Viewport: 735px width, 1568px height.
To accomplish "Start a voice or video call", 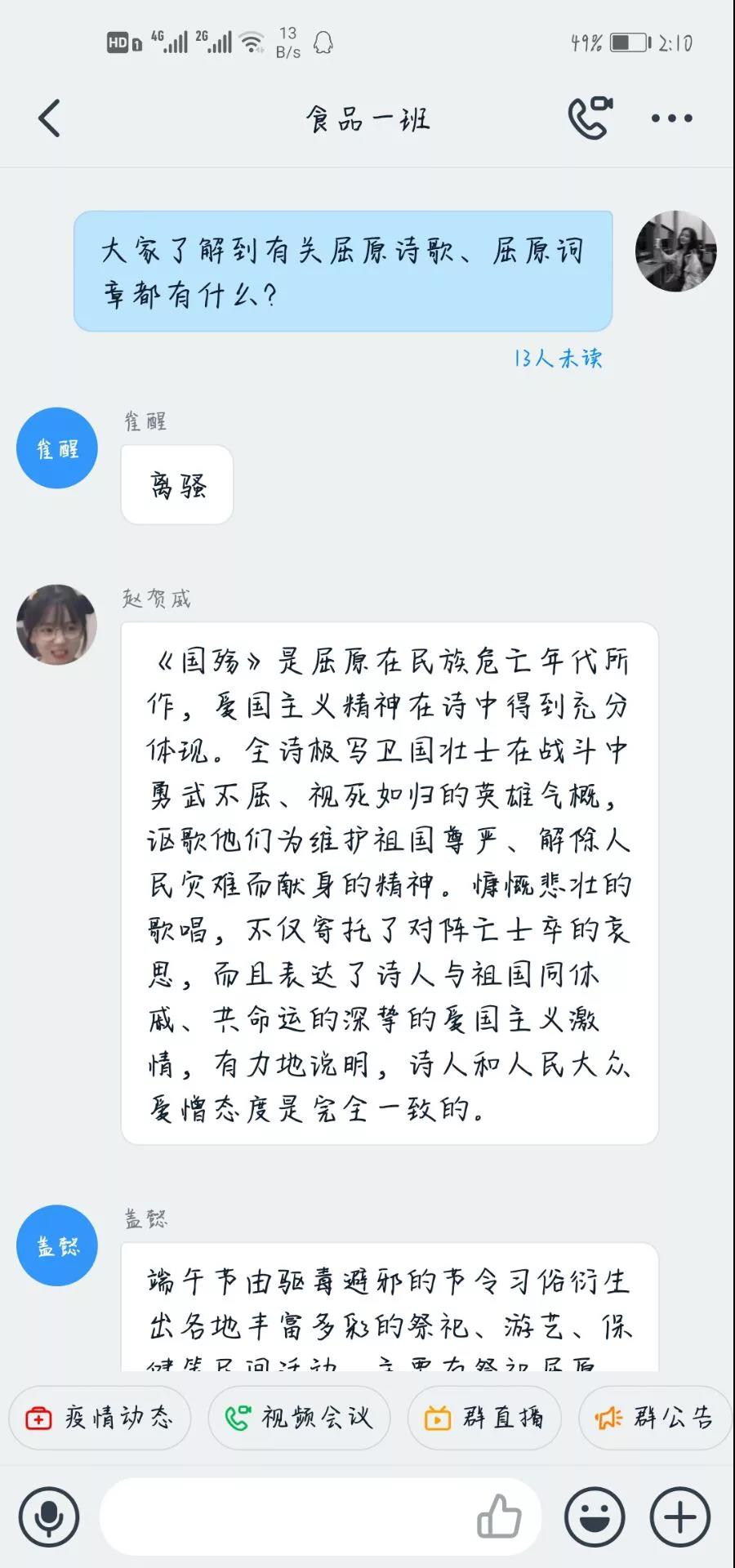I will [x=590, y=118].
